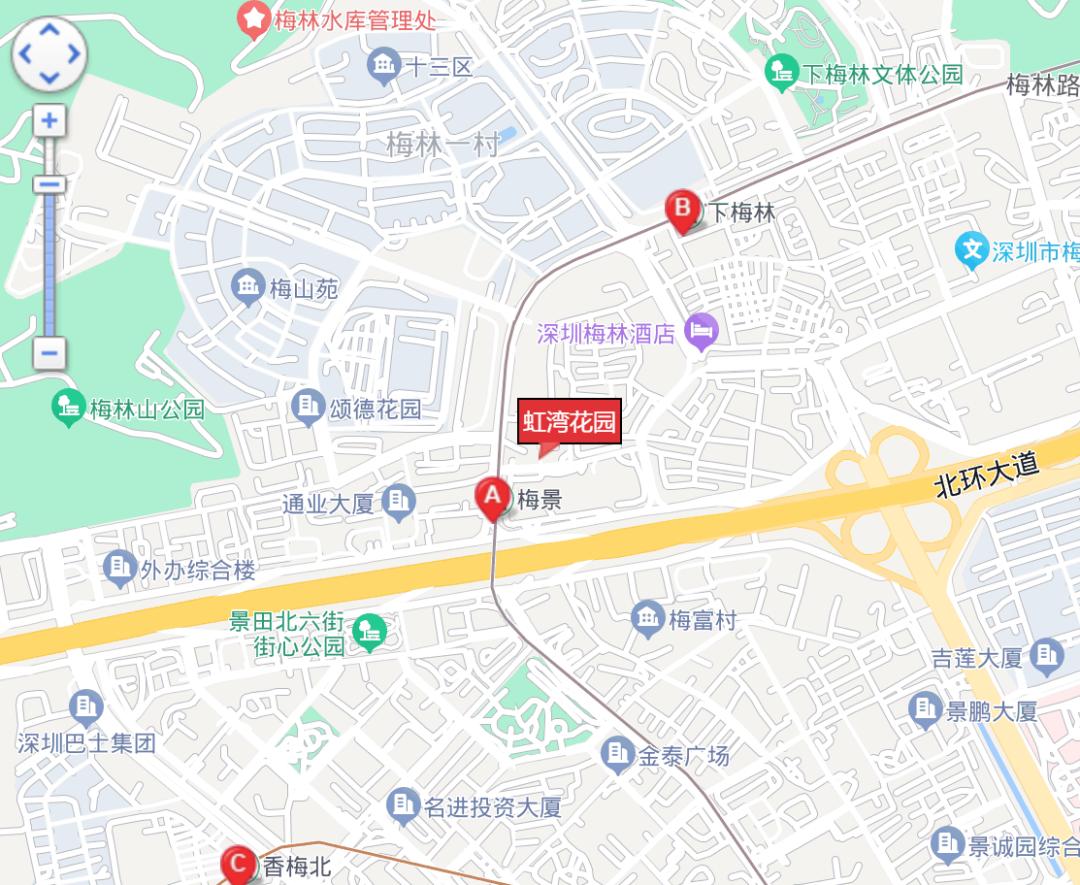Pan the map down with the arrow

[x=50, y=75]
